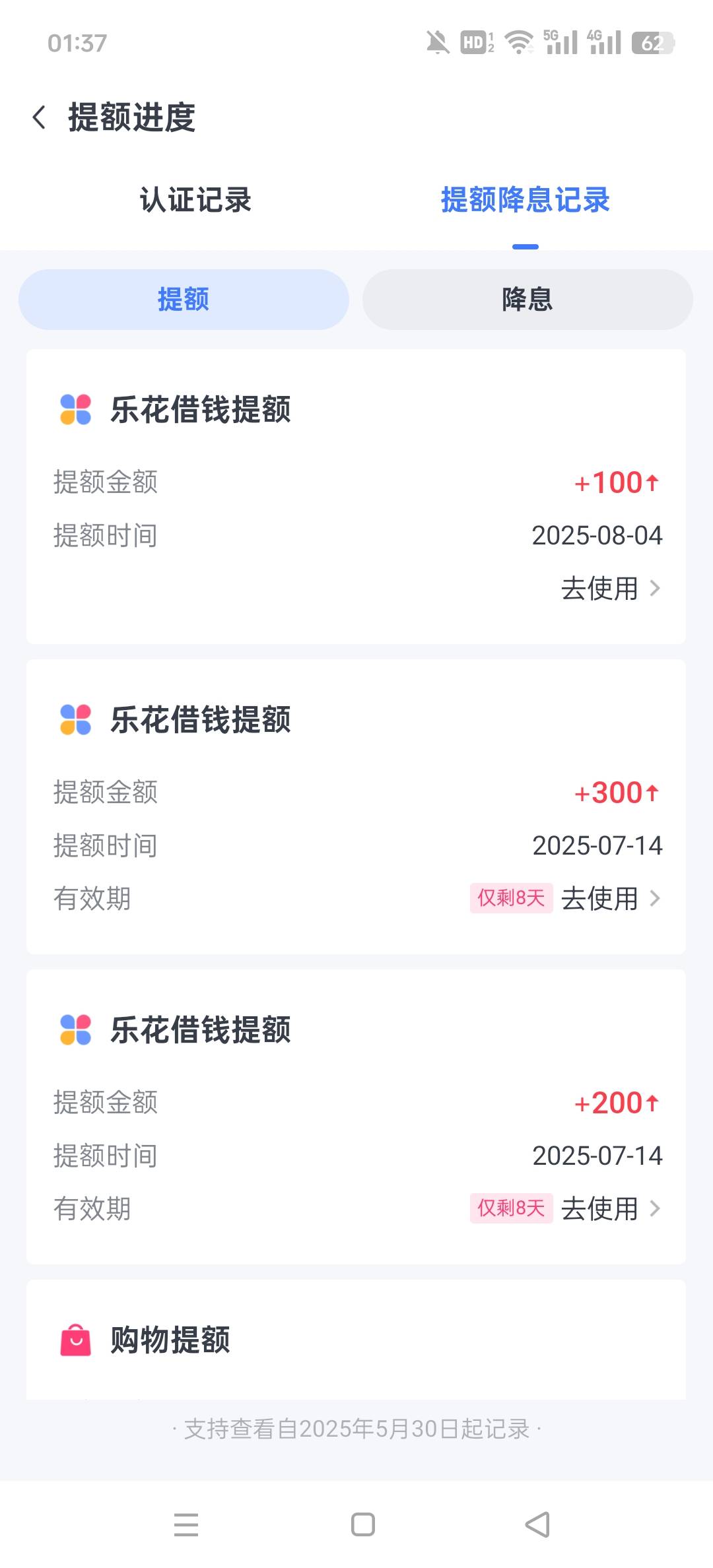Go to the system home screen

pyautogui.click(x=362, y=1524)
